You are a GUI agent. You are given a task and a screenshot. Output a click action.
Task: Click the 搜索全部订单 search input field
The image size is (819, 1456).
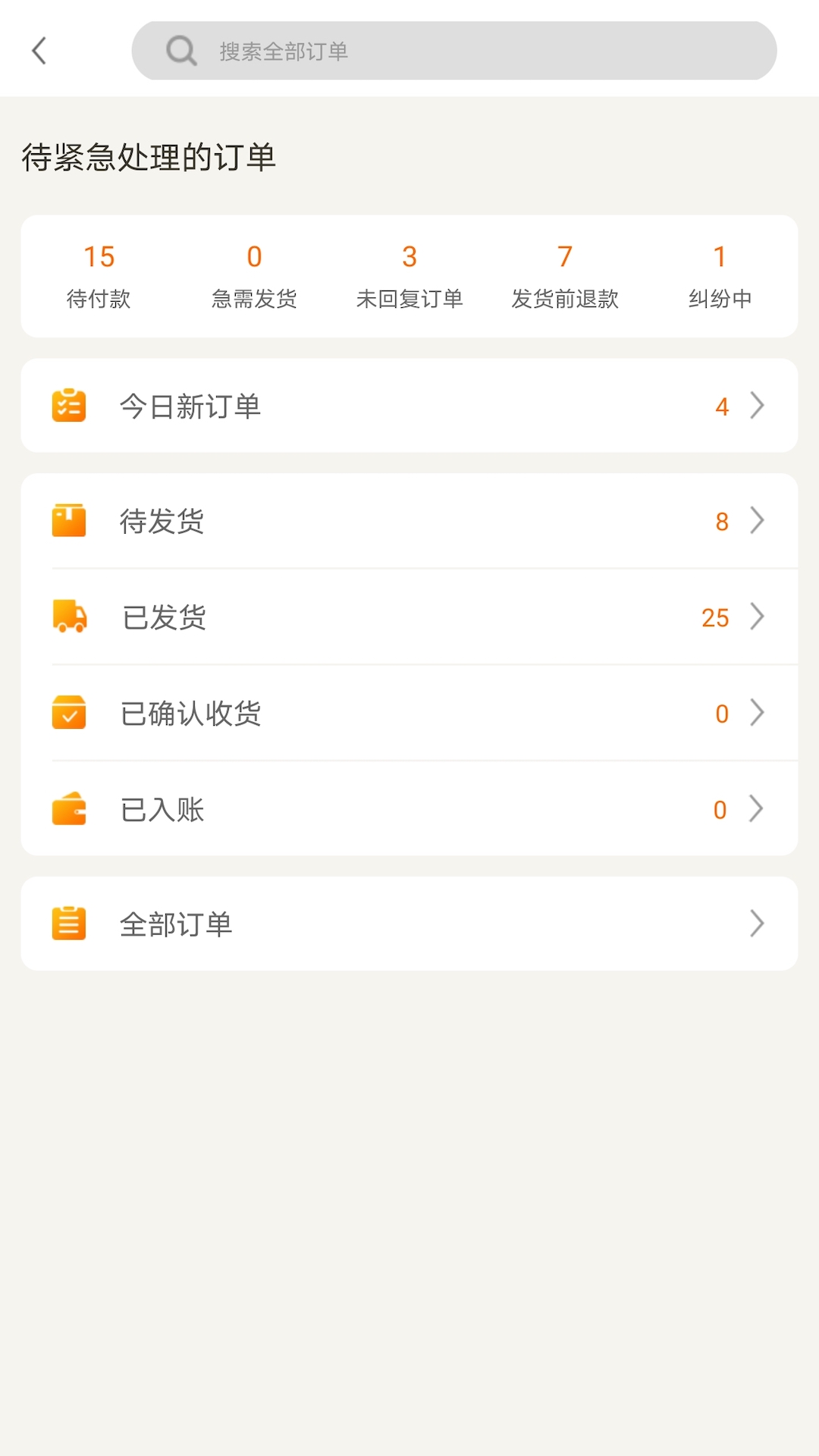click(x=455, y=51)
